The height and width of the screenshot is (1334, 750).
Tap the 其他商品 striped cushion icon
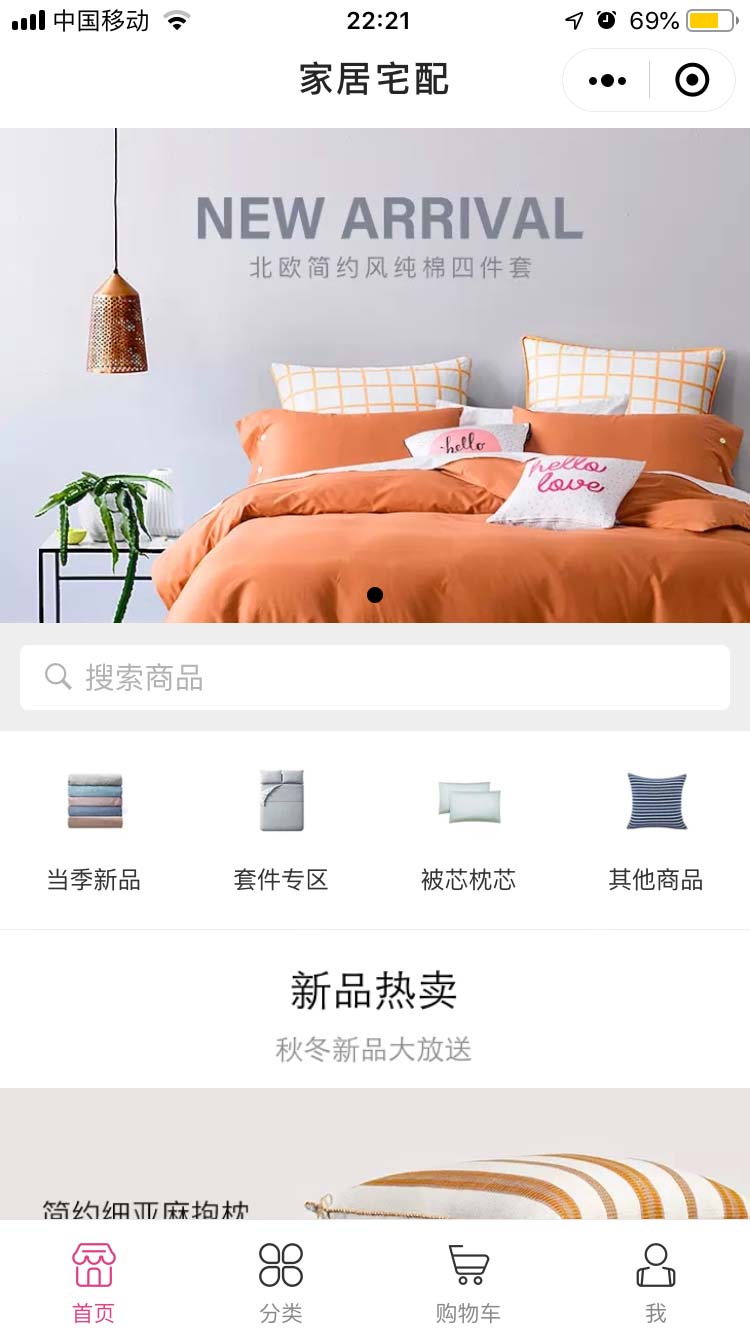[655, 801]
